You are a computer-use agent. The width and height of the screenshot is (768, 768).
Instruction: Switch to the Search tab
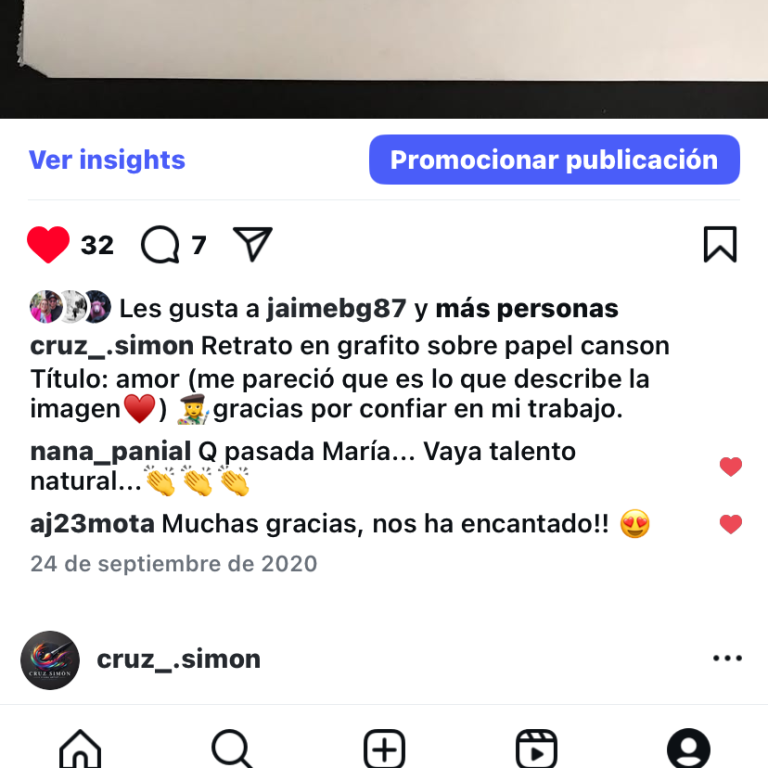click(232, 748)
